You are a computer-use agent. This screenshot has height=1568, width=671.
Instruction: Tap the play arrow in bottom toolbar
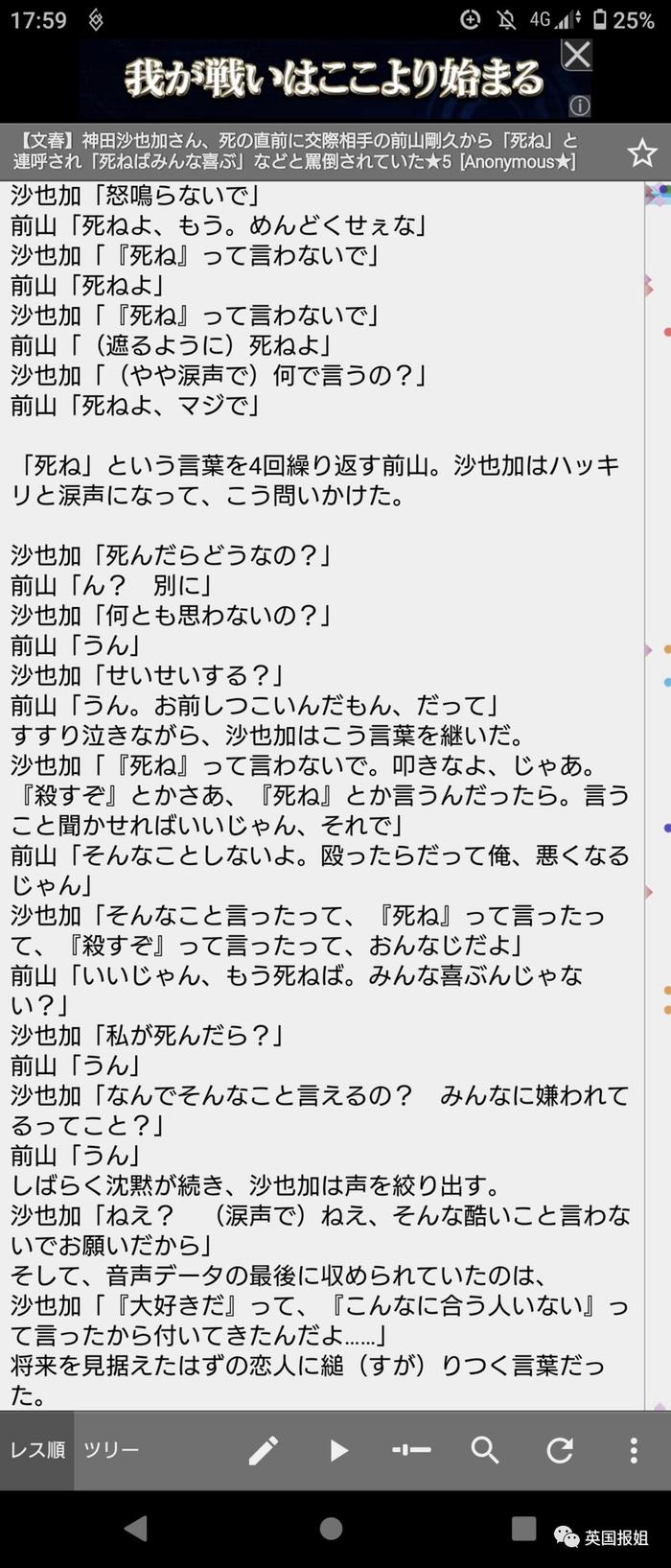point(338,1450)
